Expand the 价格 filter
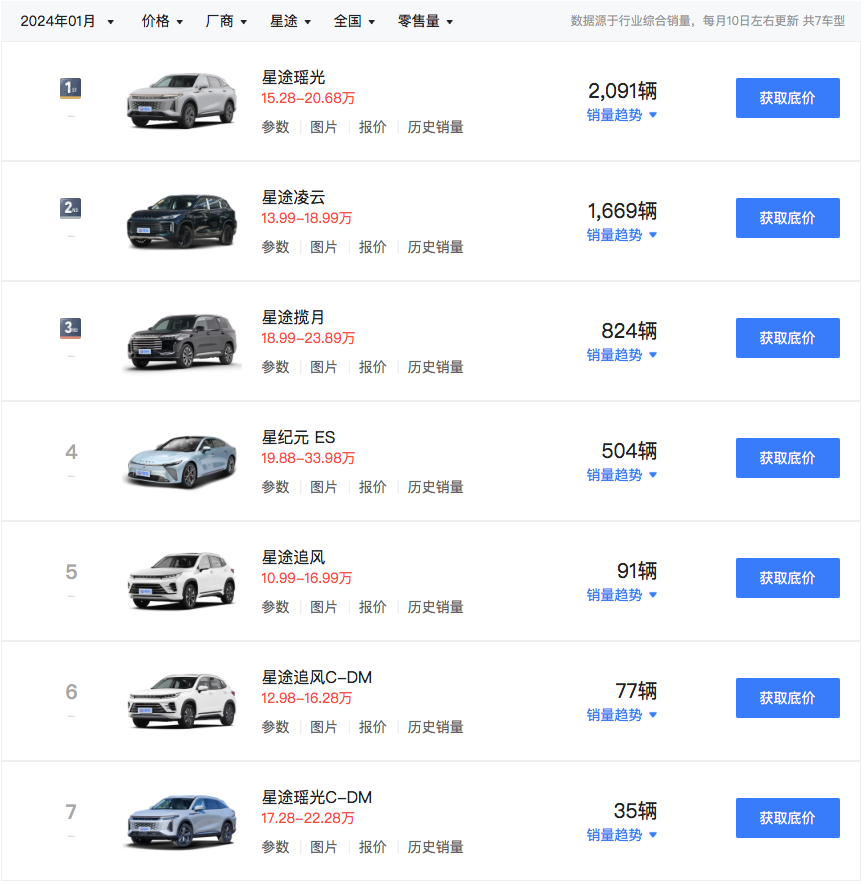The height and width of the screenshot is (884, 864). (x=162, y=21)
